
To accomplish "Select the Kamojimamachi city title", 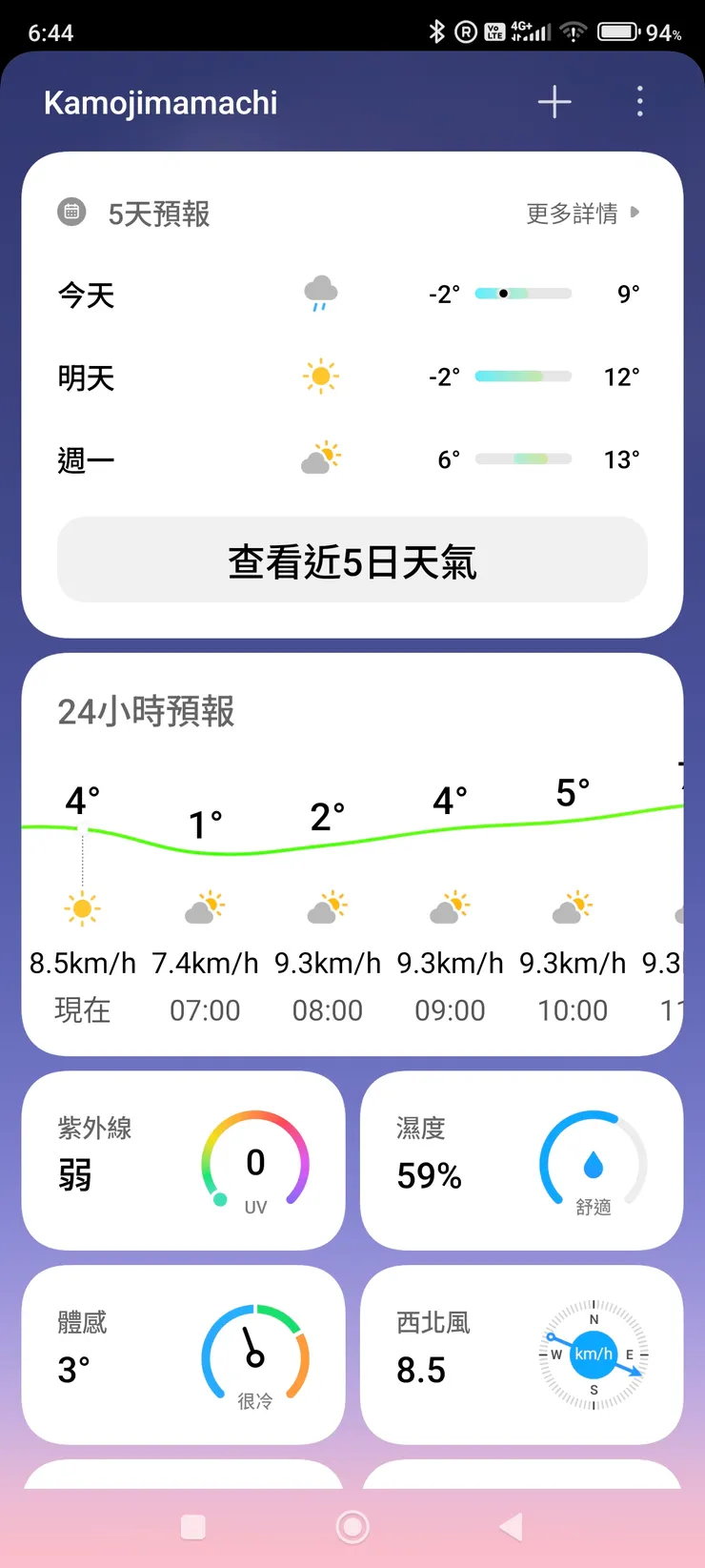I will tap(159, 102).
